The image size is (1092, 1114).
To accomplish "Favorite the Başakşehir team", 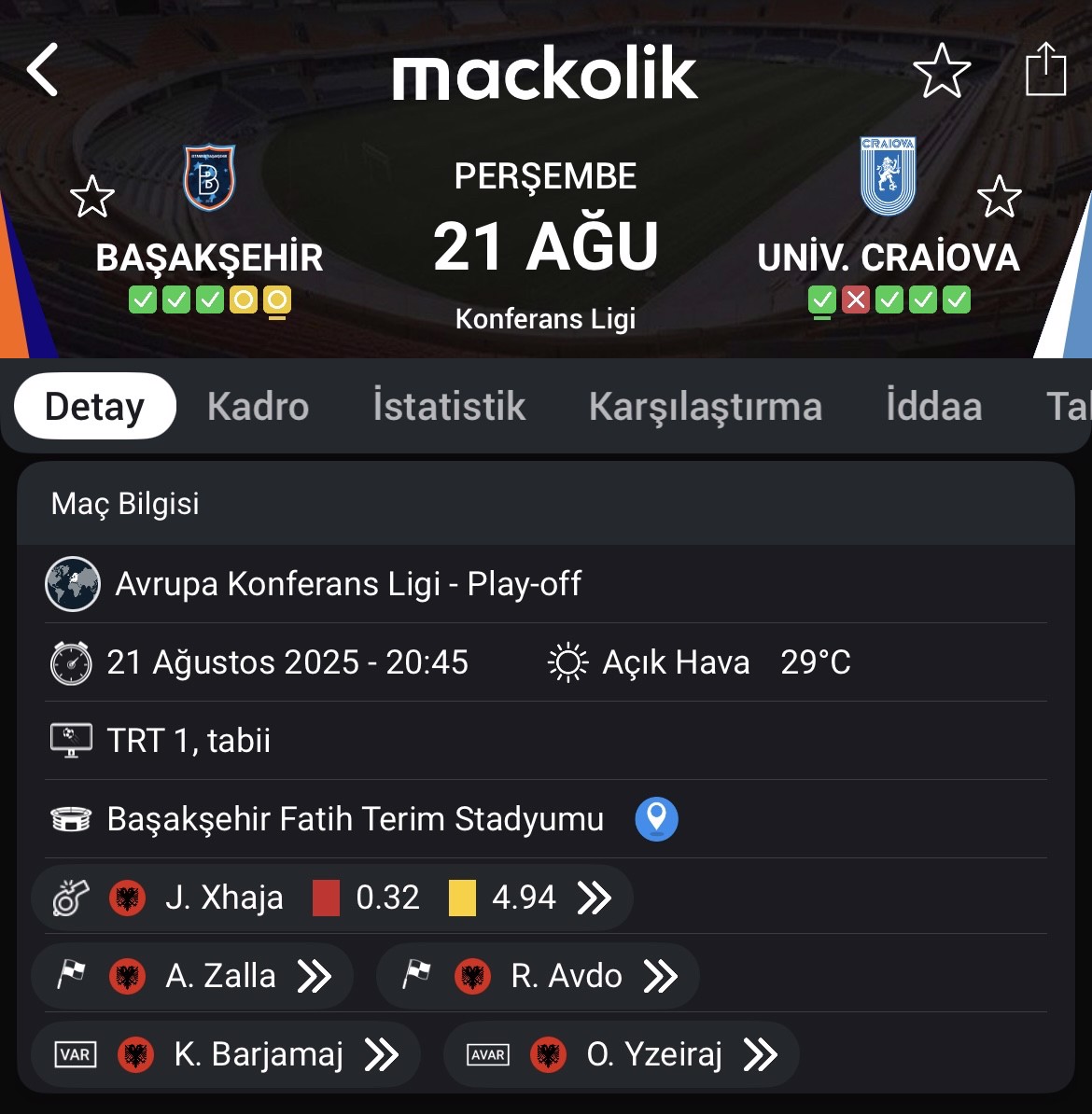I will [92, 197].
